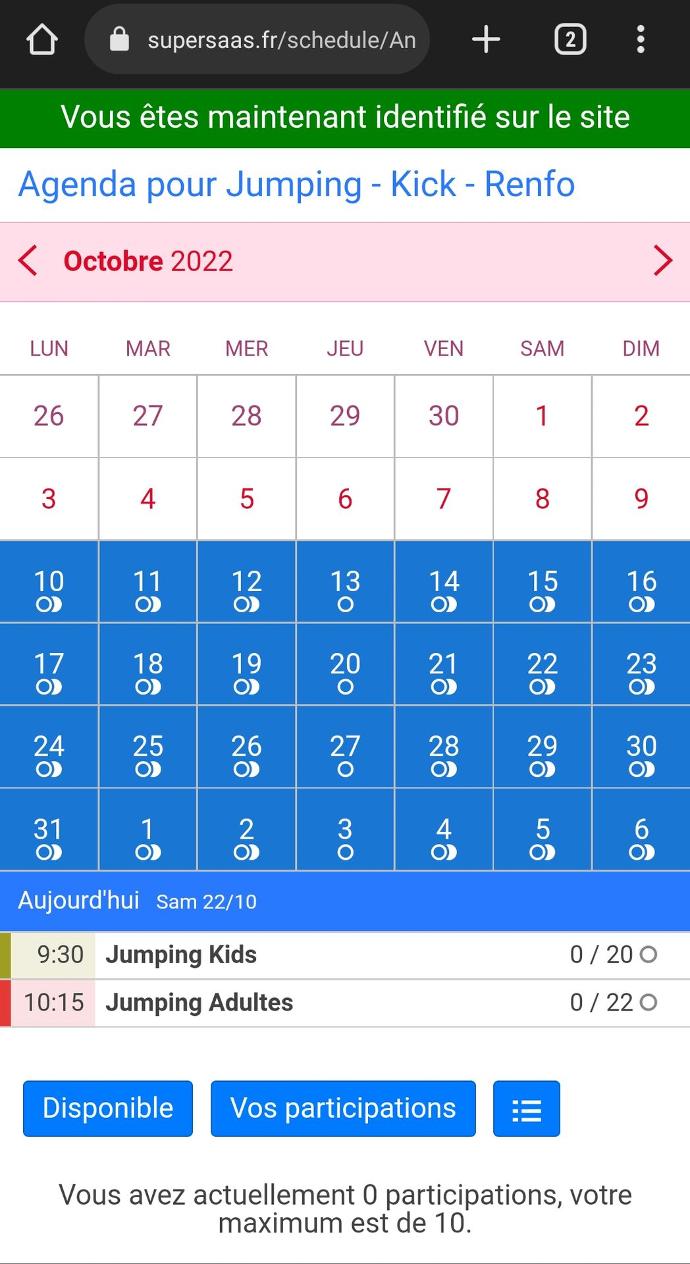Go to the browser home page
Screen dimensions: 690x1264
click(42, 40)
